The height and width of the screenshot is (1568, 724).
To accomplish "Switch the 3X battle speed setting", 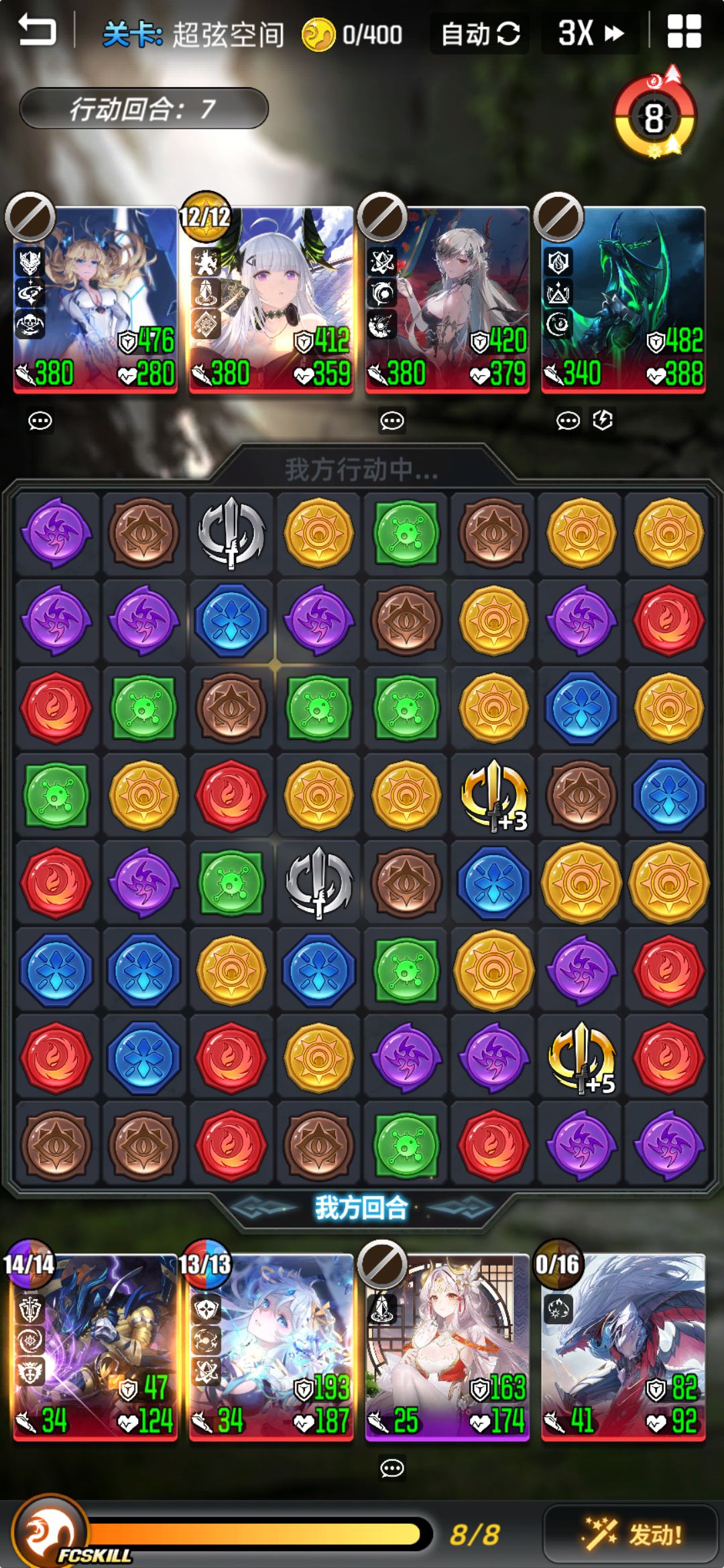I will coord(589,34).
